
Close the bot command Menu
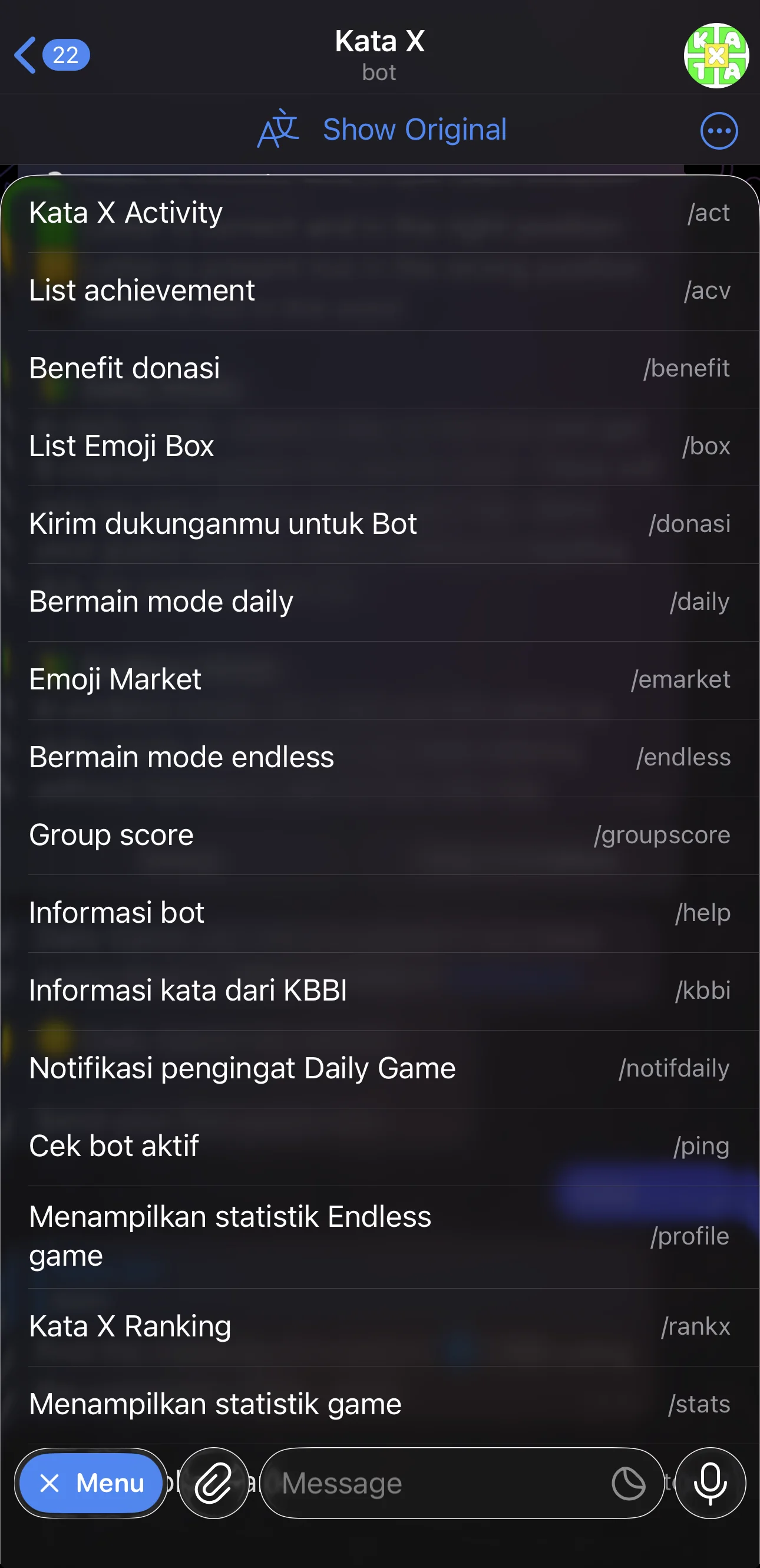pos(91,1483)
